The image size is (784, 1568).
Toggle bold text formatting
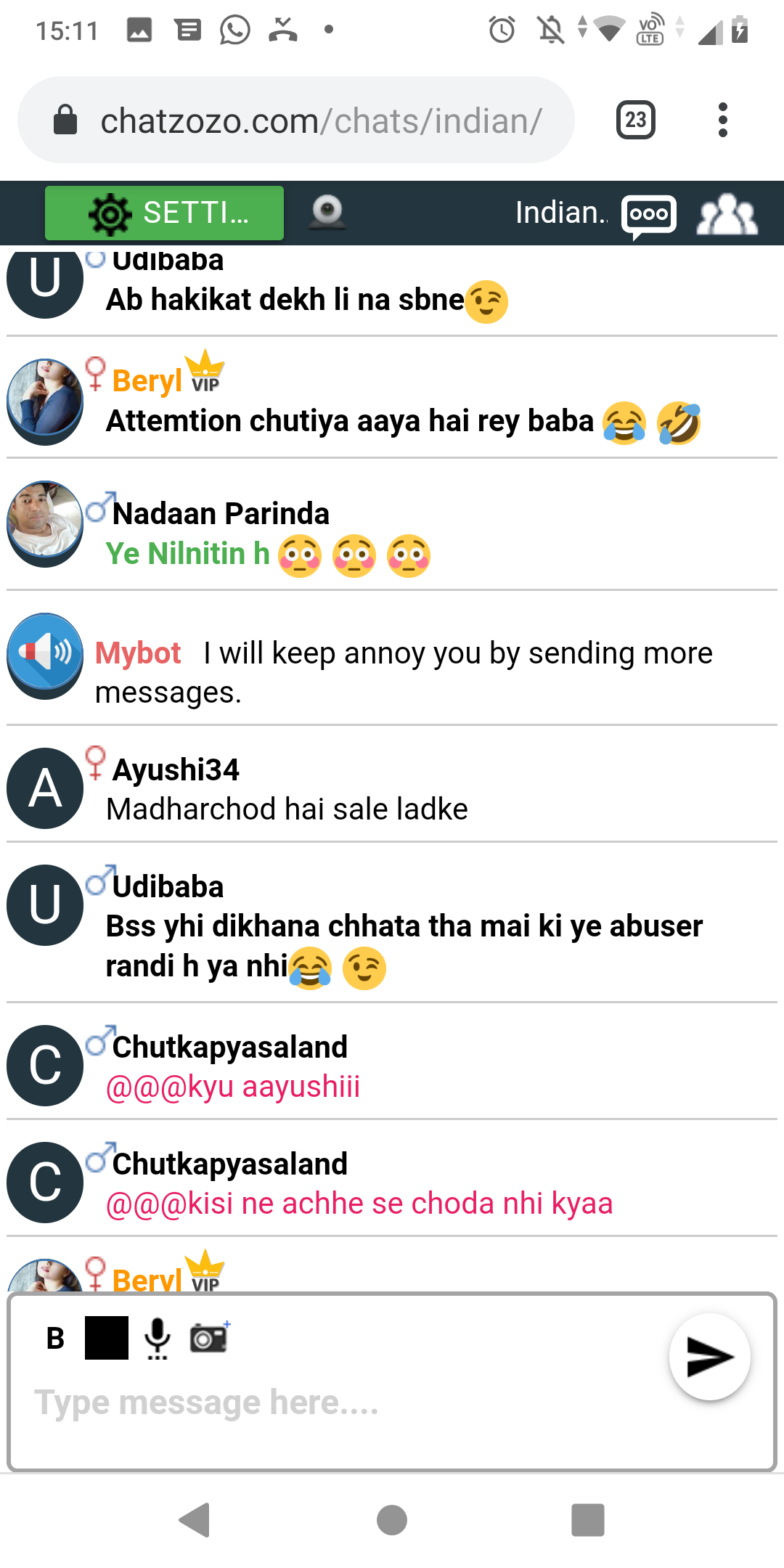(55, 1338)
